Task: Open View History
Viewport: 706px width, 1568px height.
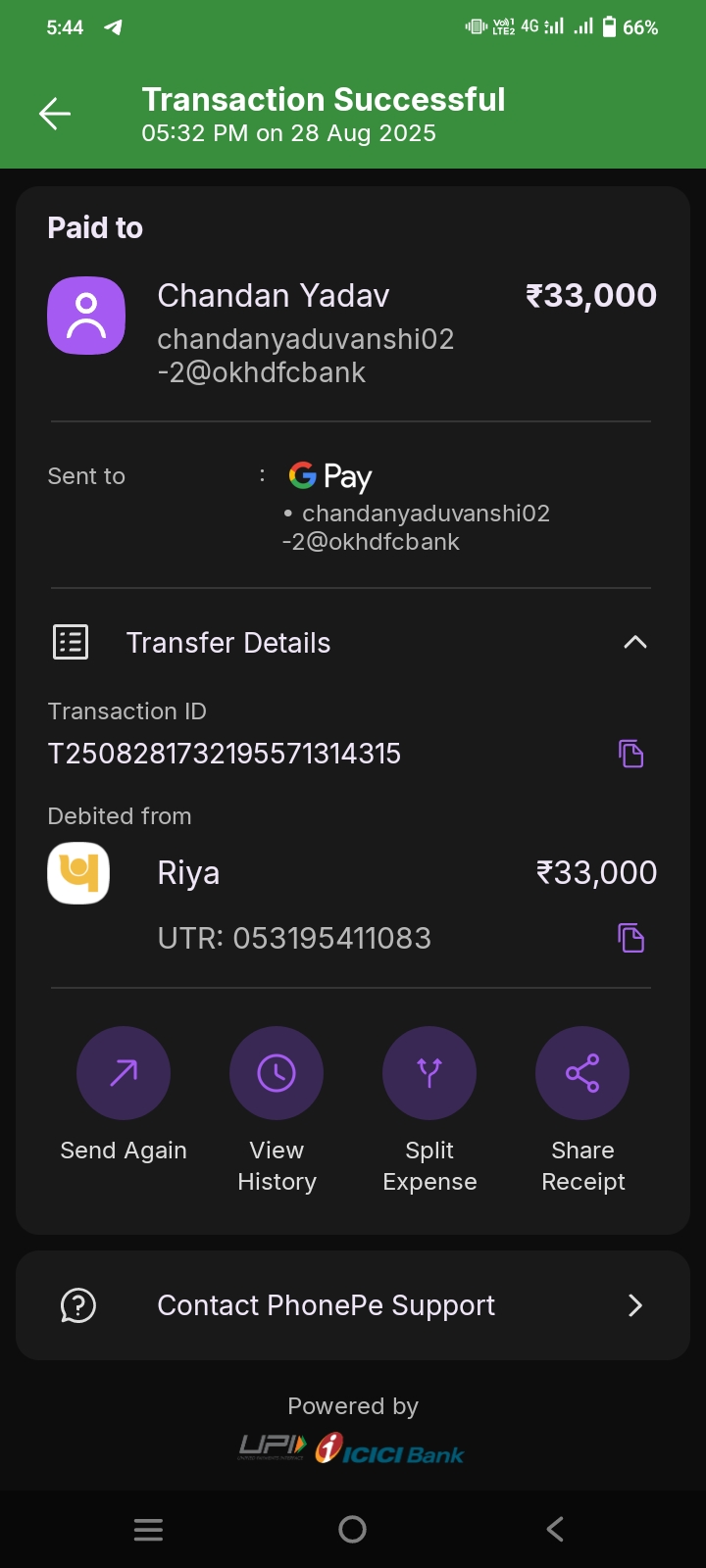Action: [x=277, y=1074]
